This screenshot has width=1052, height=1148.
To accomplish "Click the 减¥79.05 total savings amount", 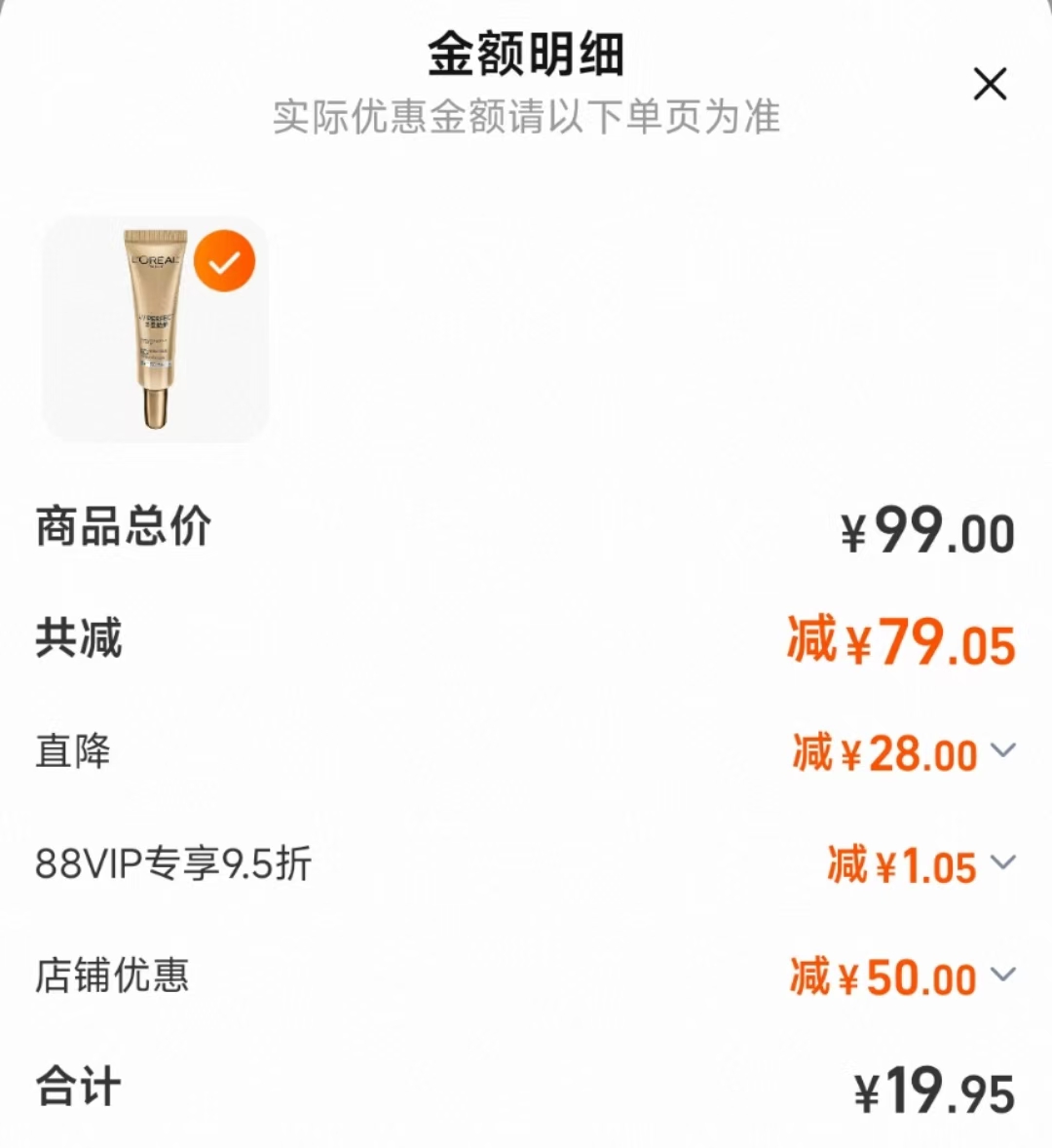I will coord(901,641).
